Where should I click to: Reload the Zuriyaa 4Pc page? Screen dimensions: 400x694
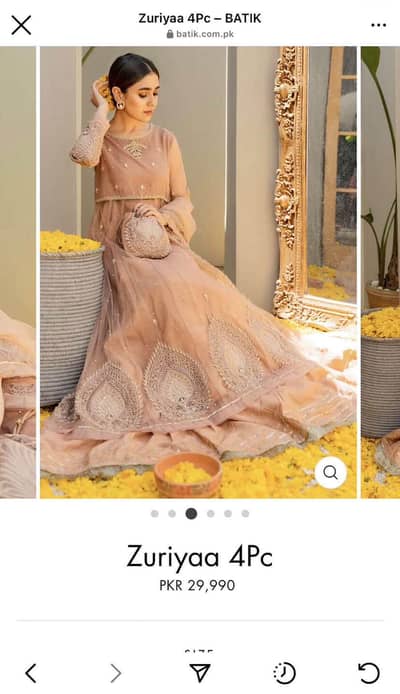click(369, 673)
